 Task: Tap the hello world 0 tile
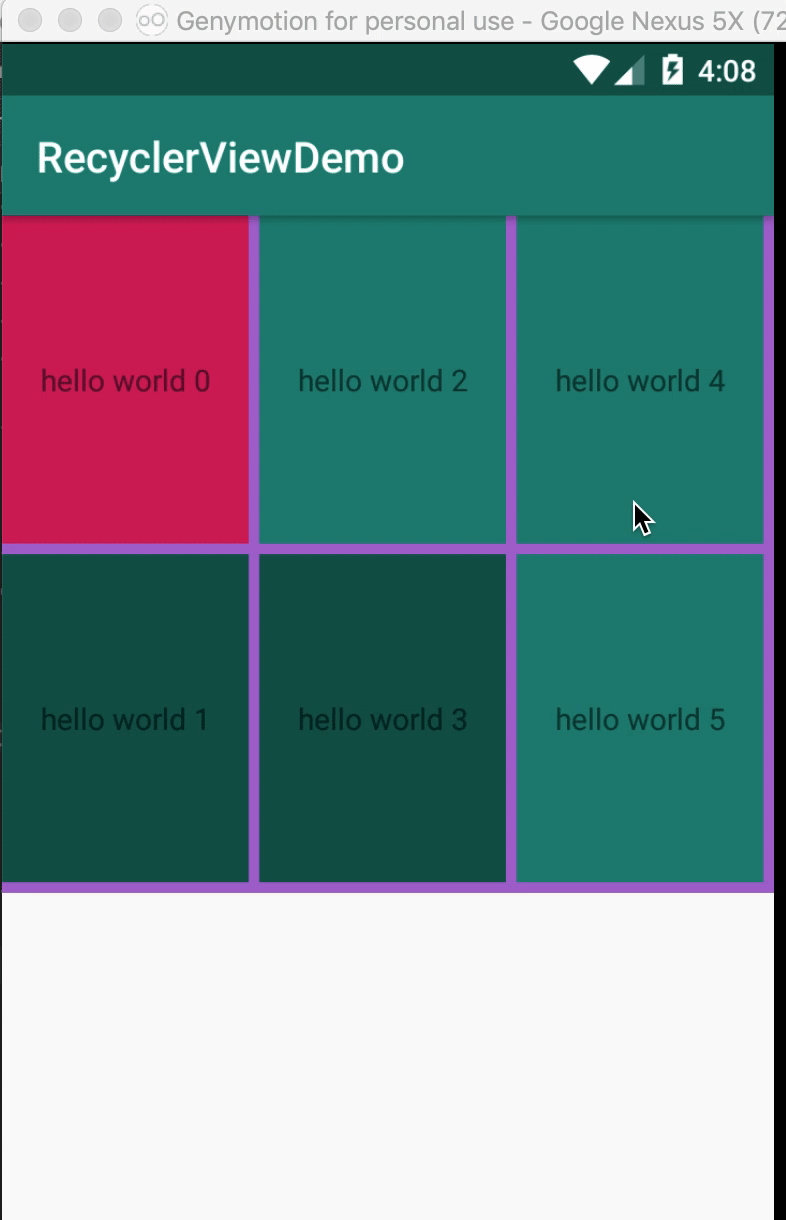pyautogui.click(x=125, y=380)
